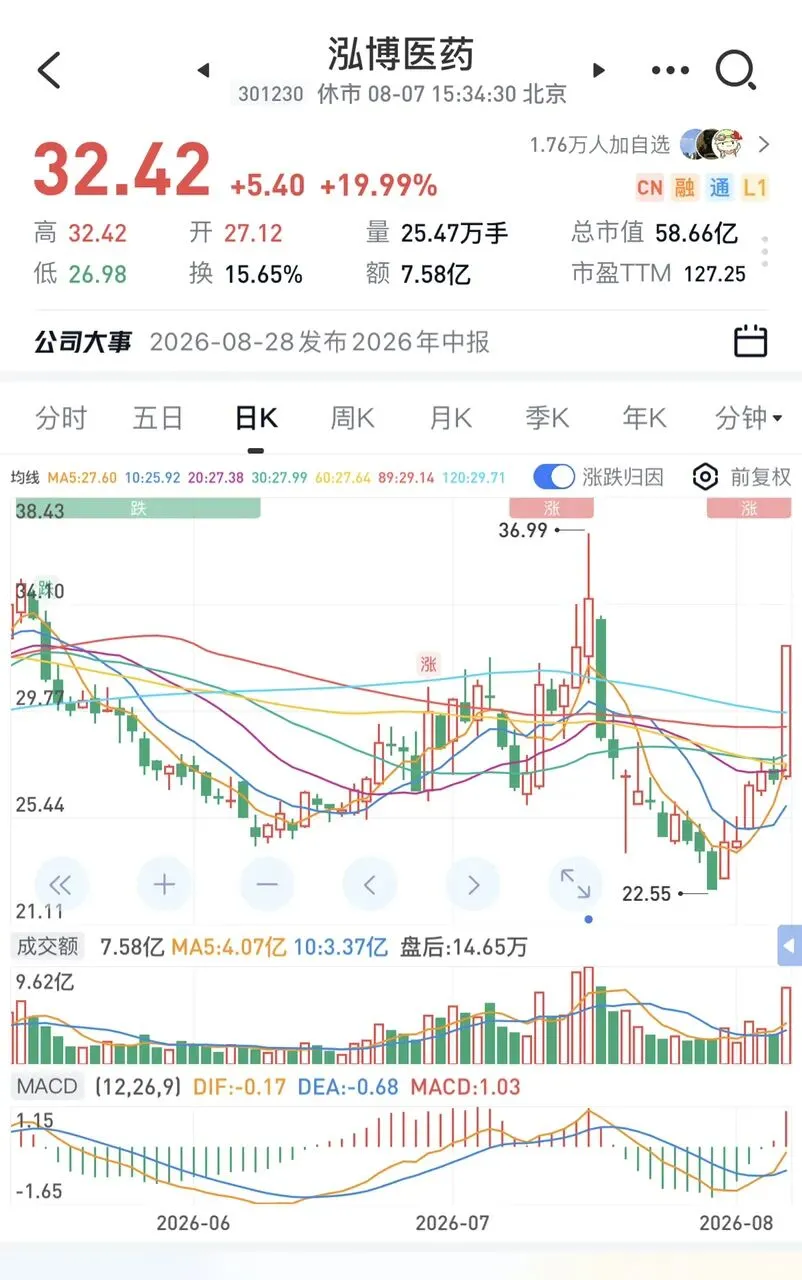Toggle off the 涨跌归因 switch
802x1280 pixels.
pyautogui.click(x=554, y=476)
